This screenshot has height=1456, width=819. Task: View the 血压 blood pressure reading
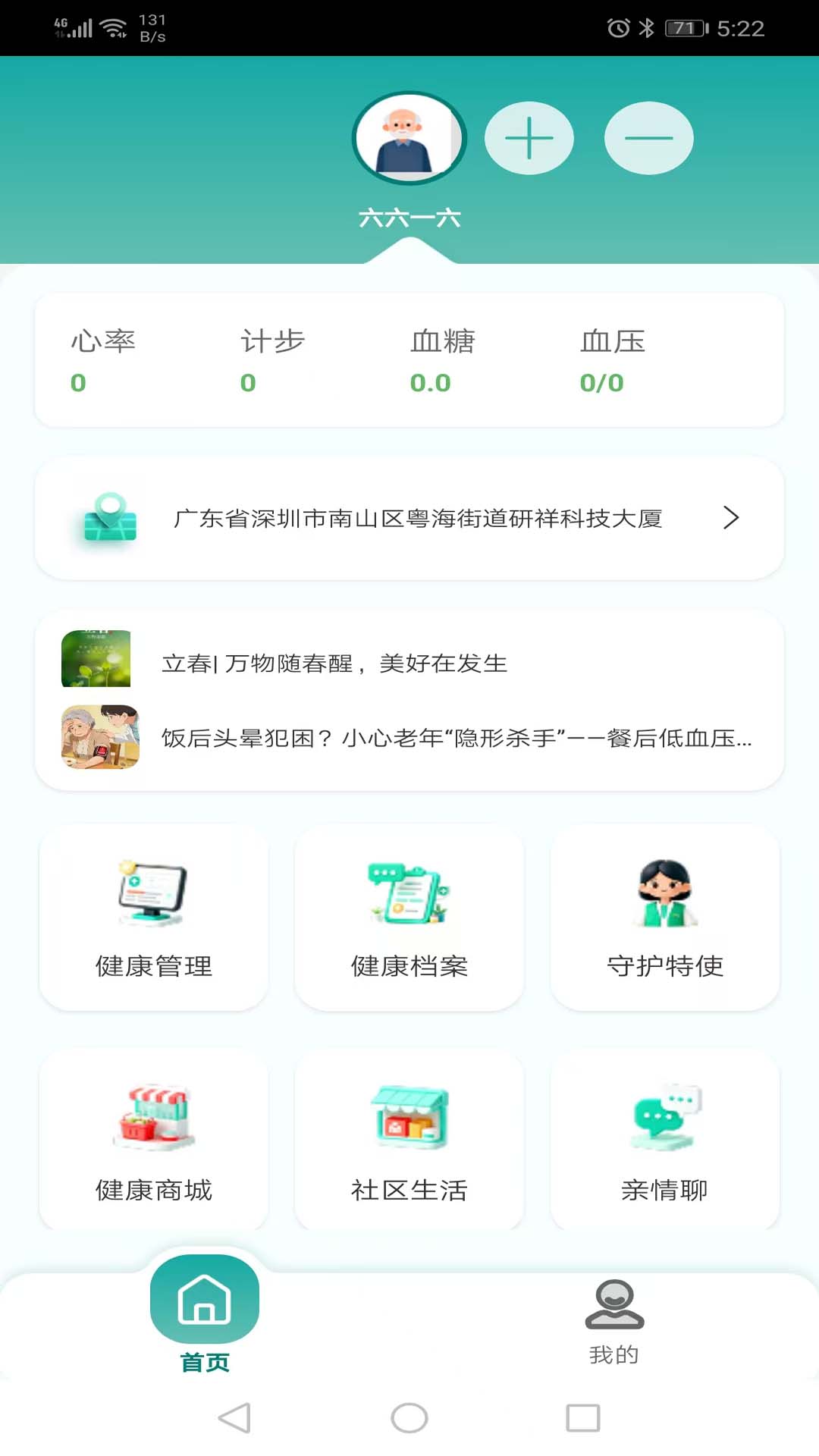601,362
